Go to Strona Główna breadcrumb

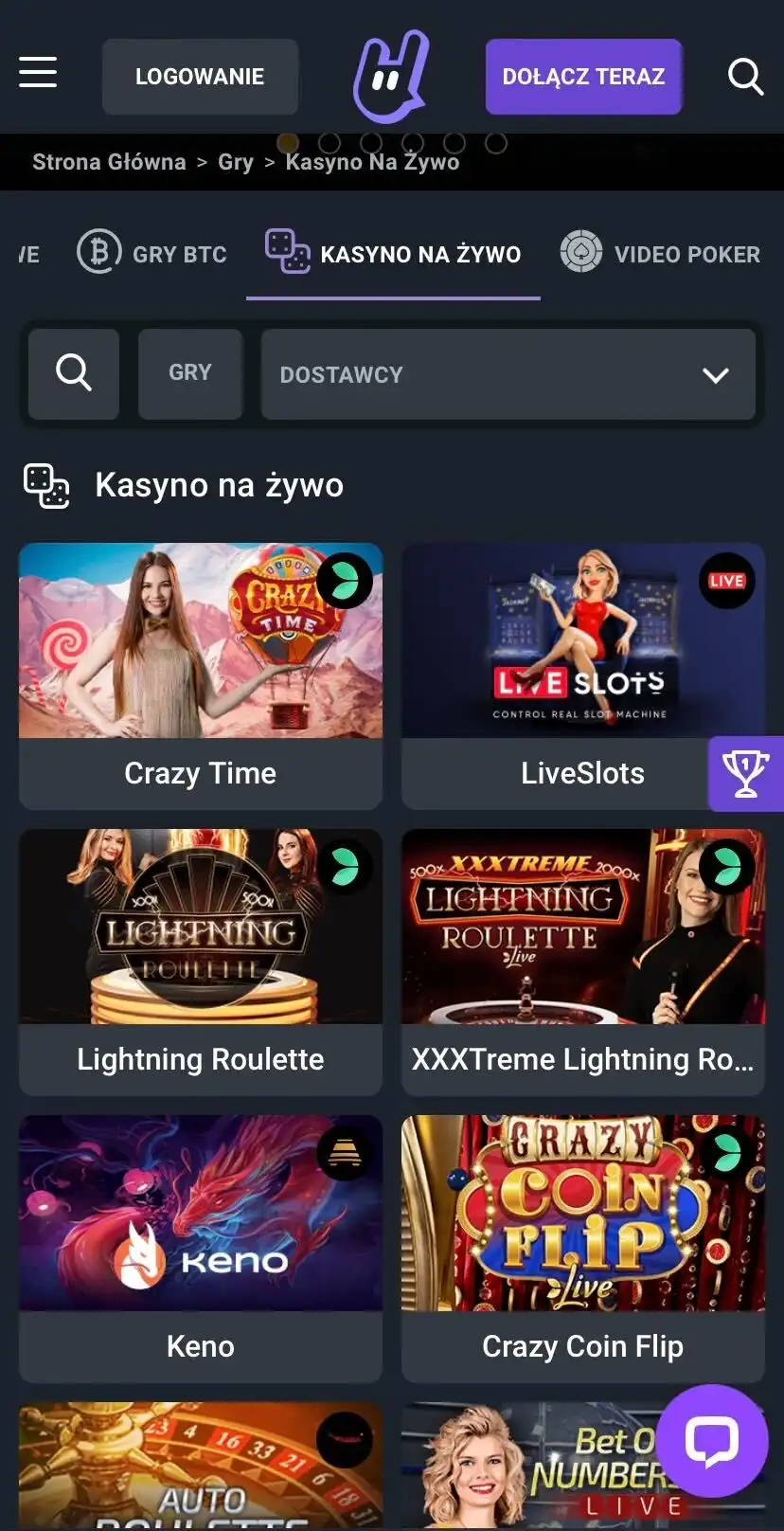tap(109, 162)
